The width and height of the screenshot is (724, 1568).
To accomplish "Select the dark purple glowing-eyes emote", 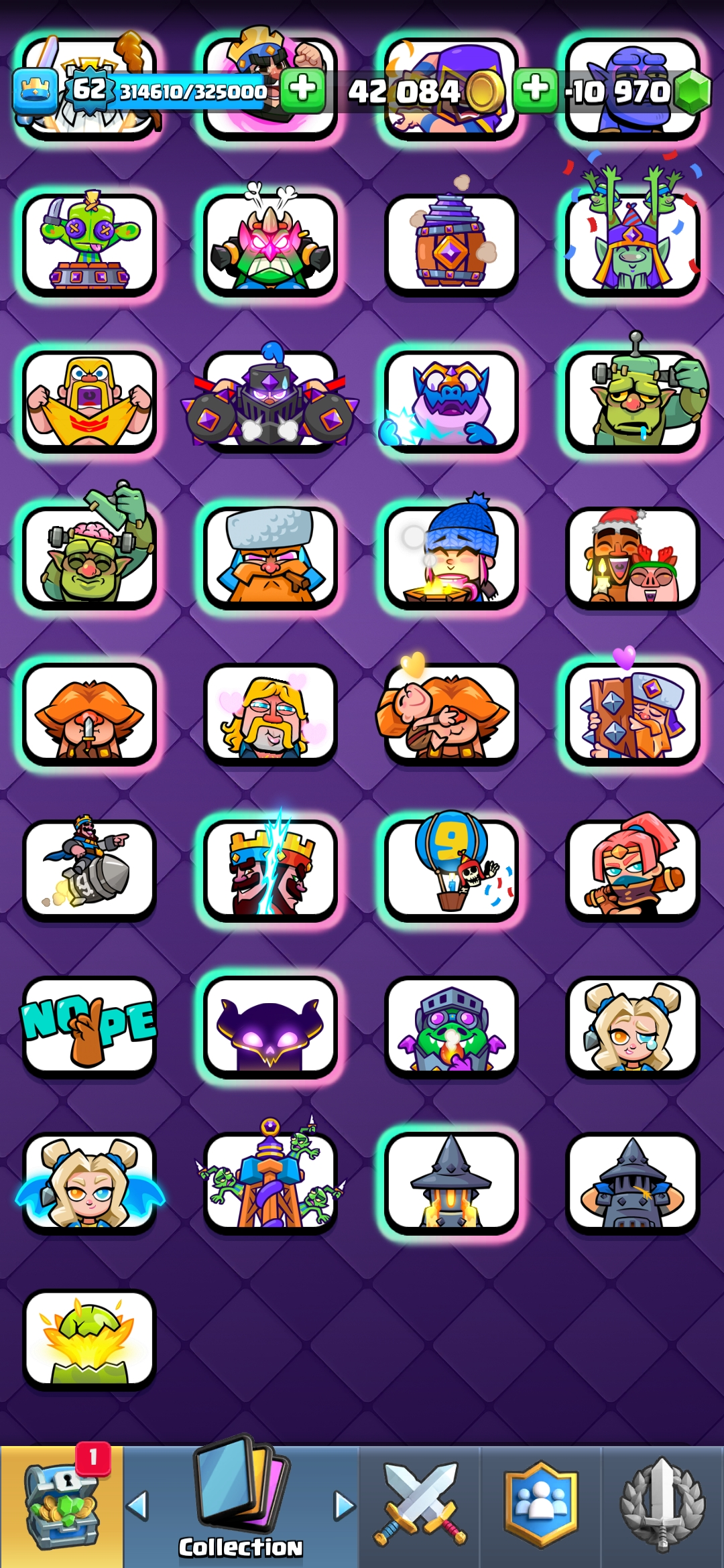I will click(x=270, y=1026).
